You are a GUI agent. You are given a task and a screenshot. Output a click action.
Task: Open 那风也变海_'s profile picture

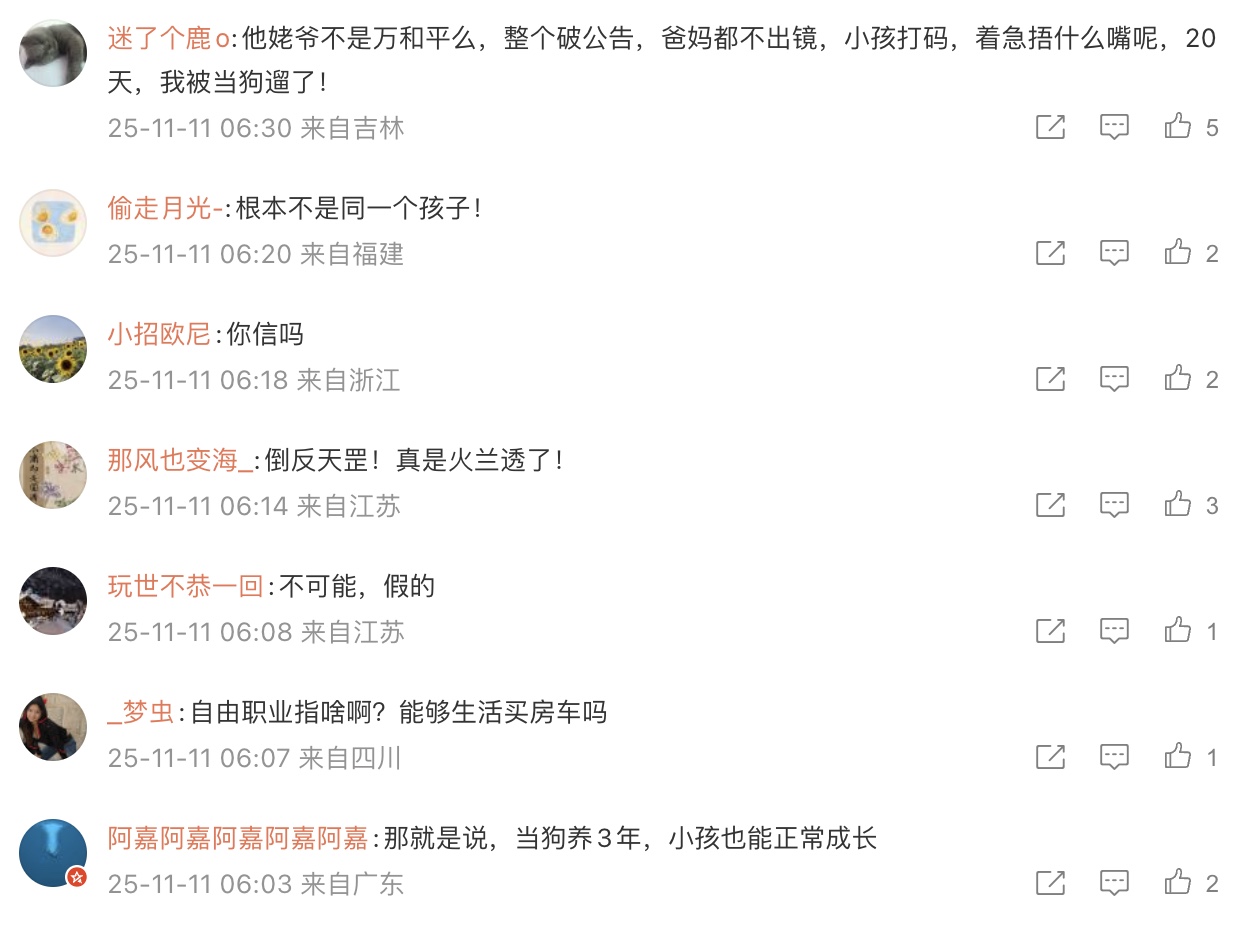[53, 474]
